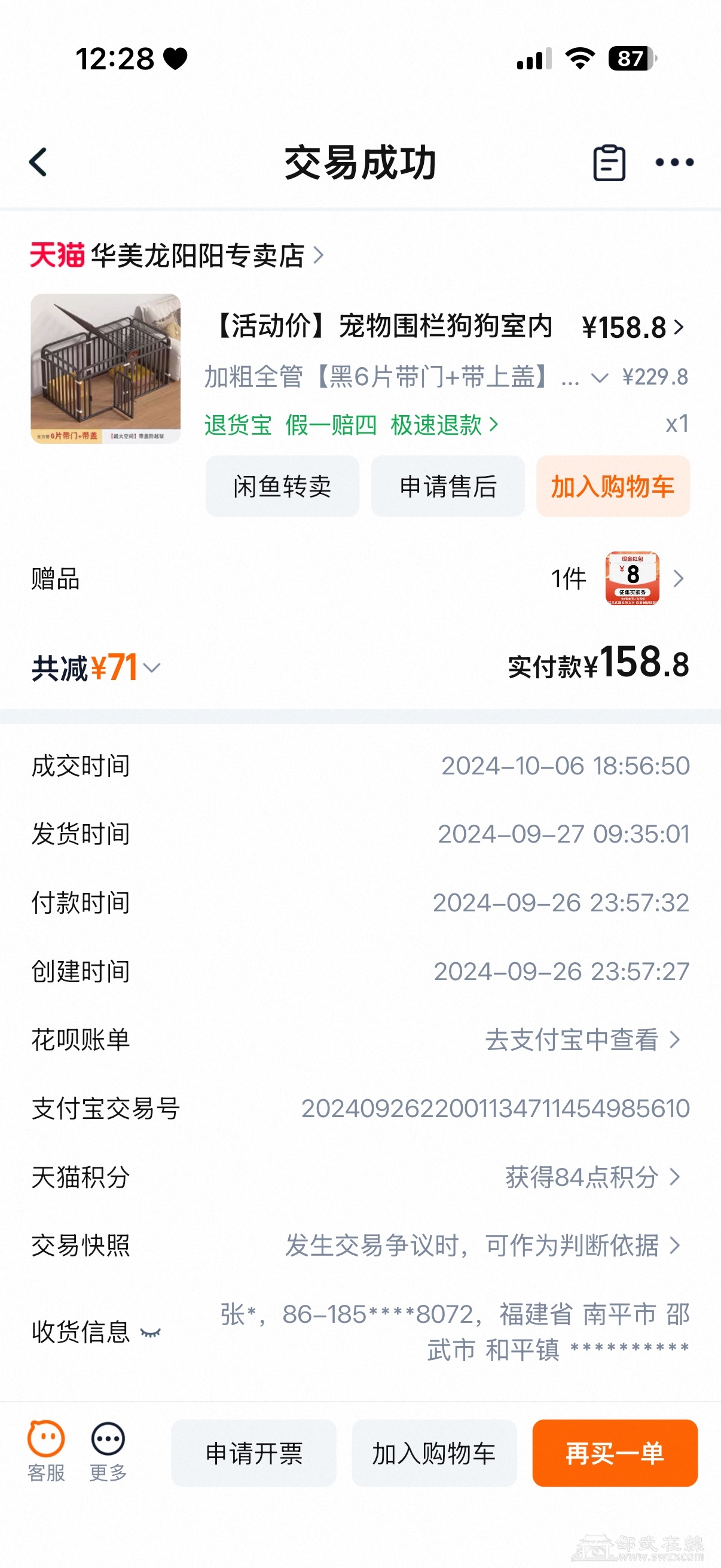
Task: Tap 再买一单 to buy again
Action: (615, 1454)
